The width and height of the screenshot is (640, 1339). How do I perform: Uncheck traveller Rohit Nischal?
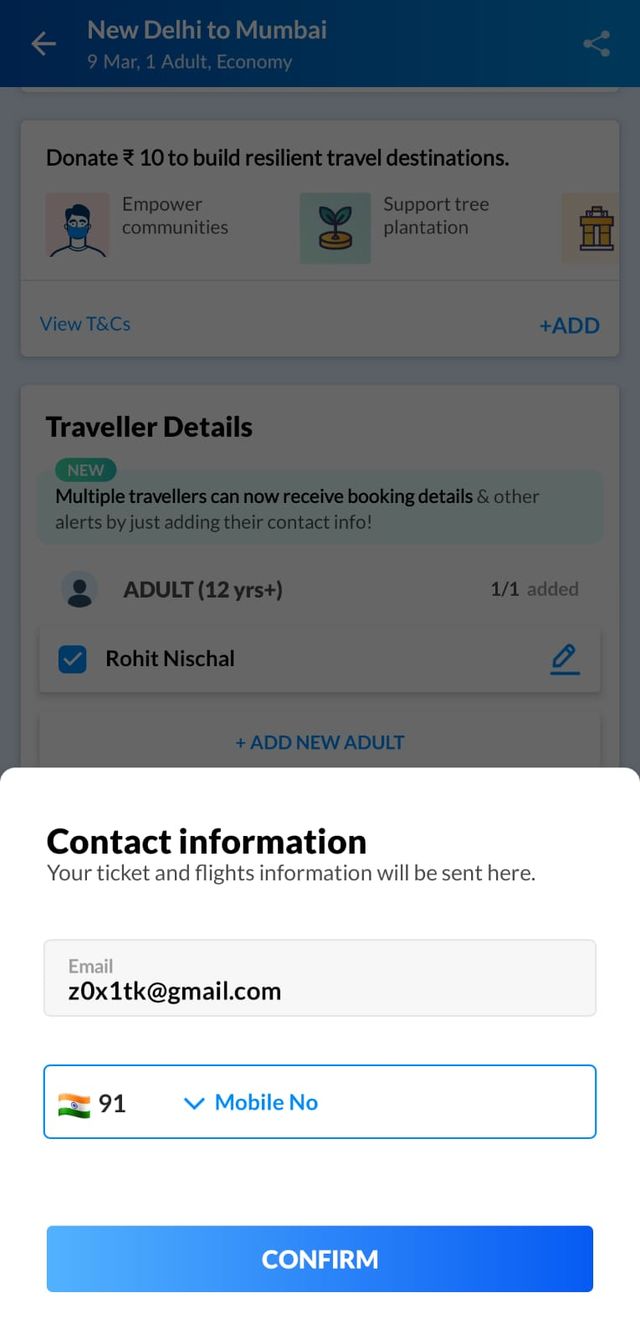[x=72, y=659]
